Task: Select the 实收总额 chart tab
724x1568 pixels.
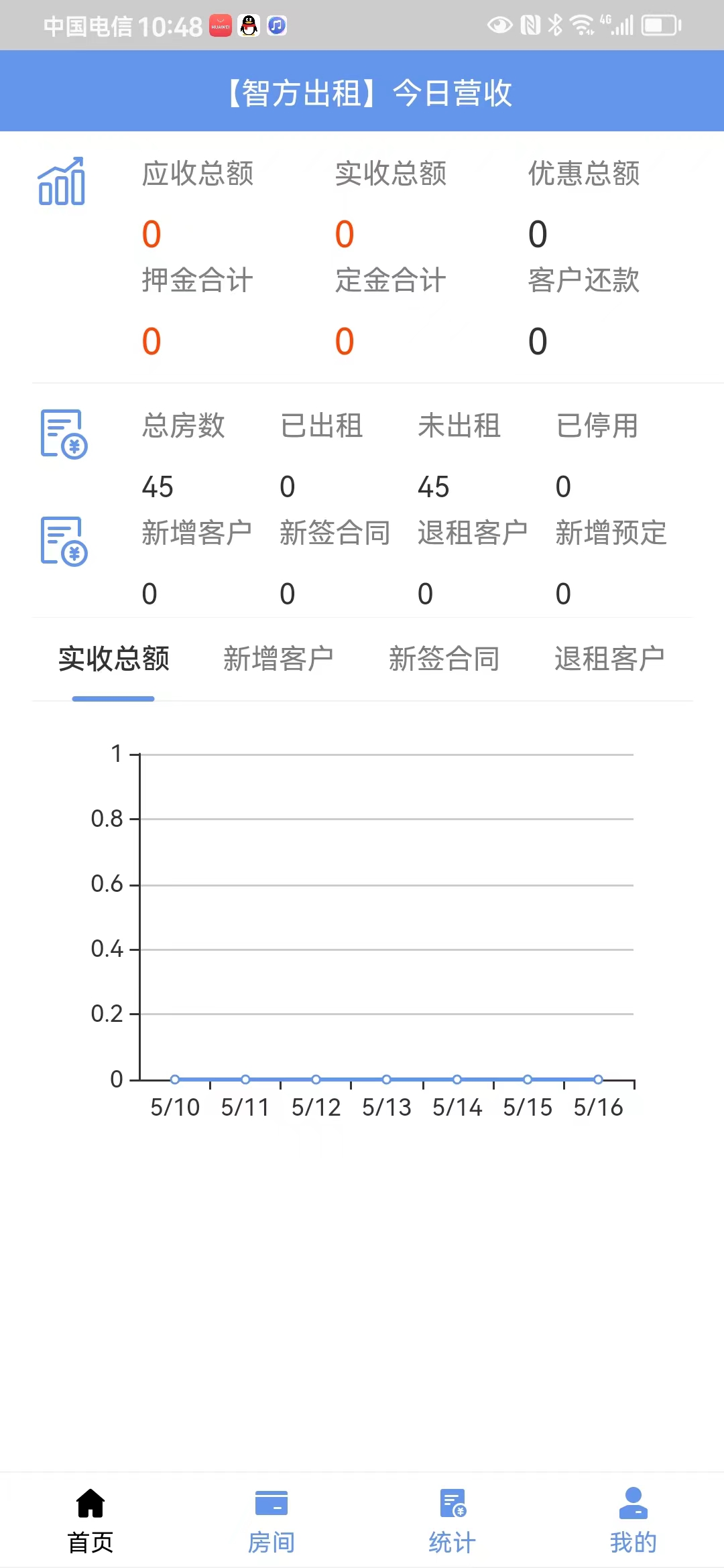Action: 113,659
